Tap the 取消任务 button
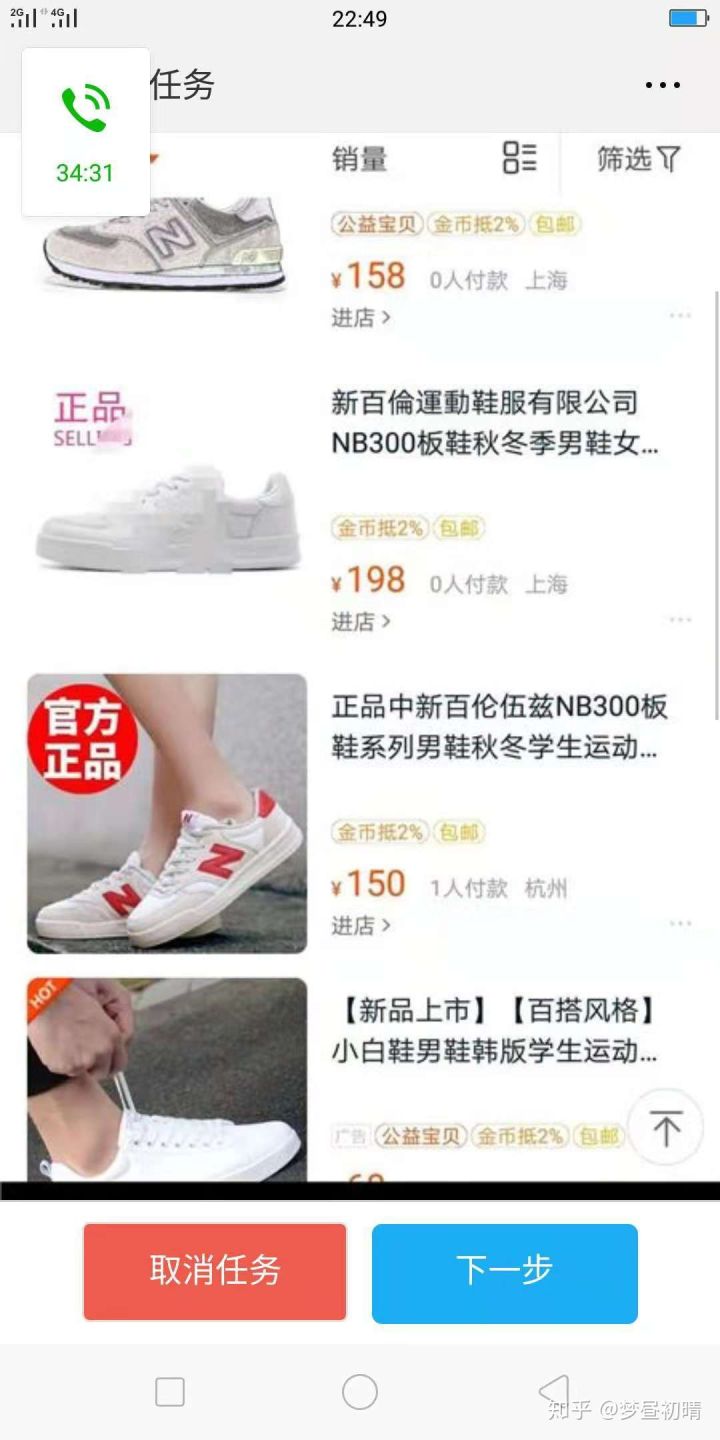This screenshot has width=720, height=1440. [215, 1272]
